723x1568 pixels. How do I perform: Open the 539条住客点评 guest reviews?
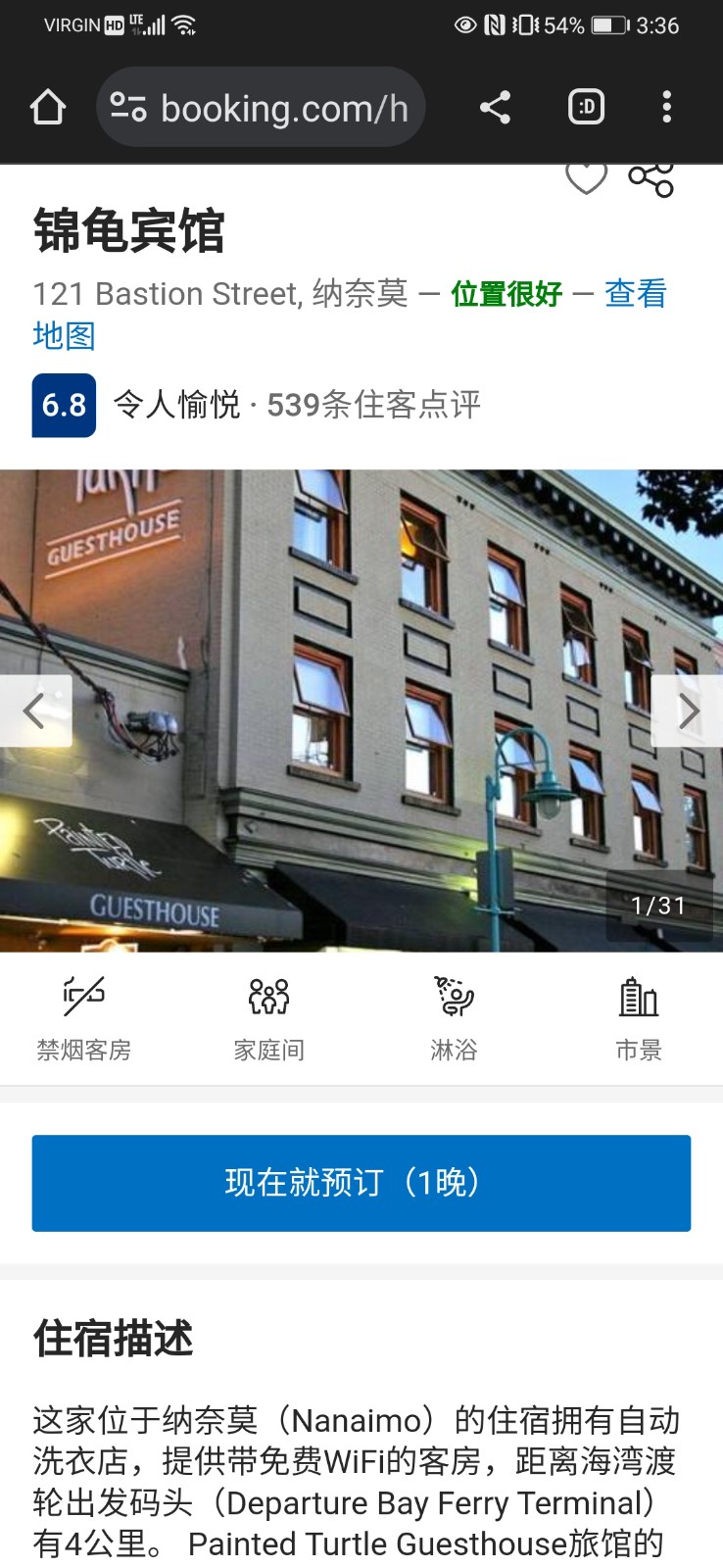point(373,405)
